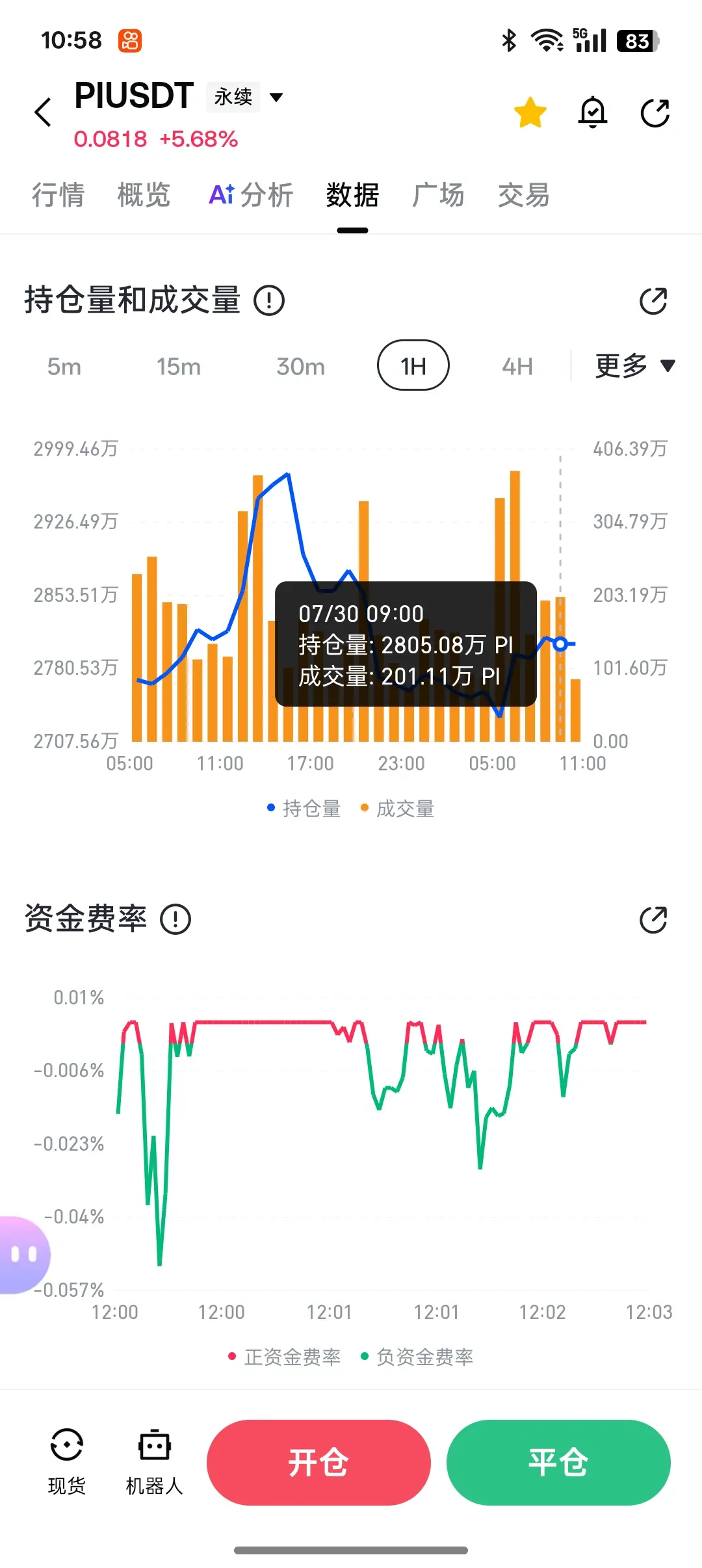Show info about 持仓量和成交量
702x1568 pixels.
pos(269,301)
